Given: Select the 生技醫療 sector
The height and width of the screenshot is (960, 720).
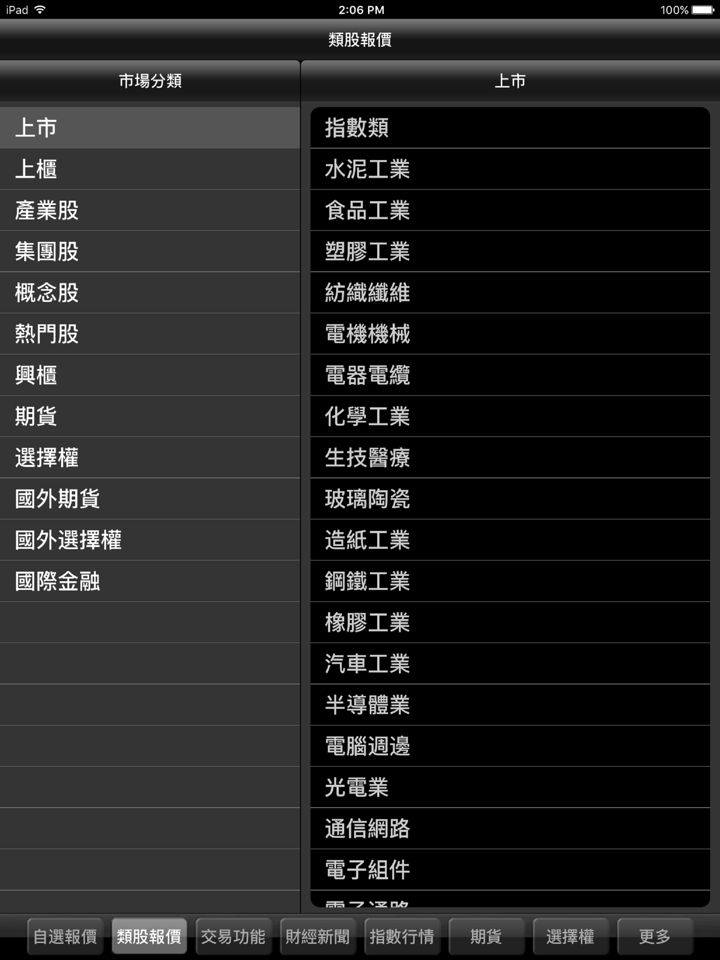Looking at the screenshot, I should point(510,457).
